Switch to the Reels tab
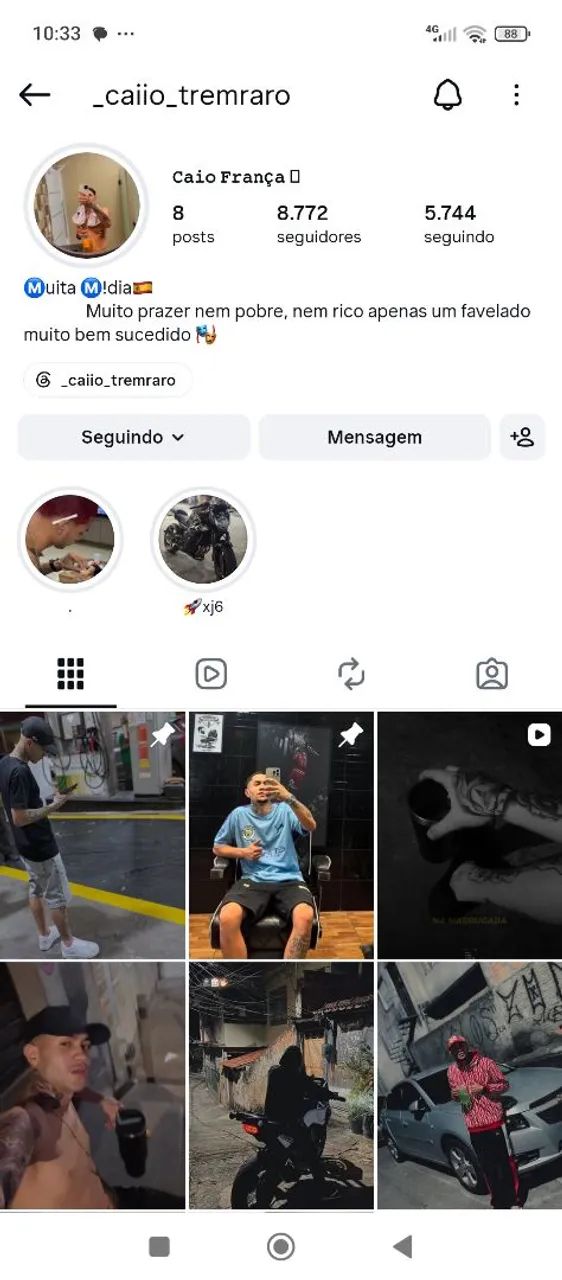The height and width of the screenshot is (1280, 562). point(211,674)
